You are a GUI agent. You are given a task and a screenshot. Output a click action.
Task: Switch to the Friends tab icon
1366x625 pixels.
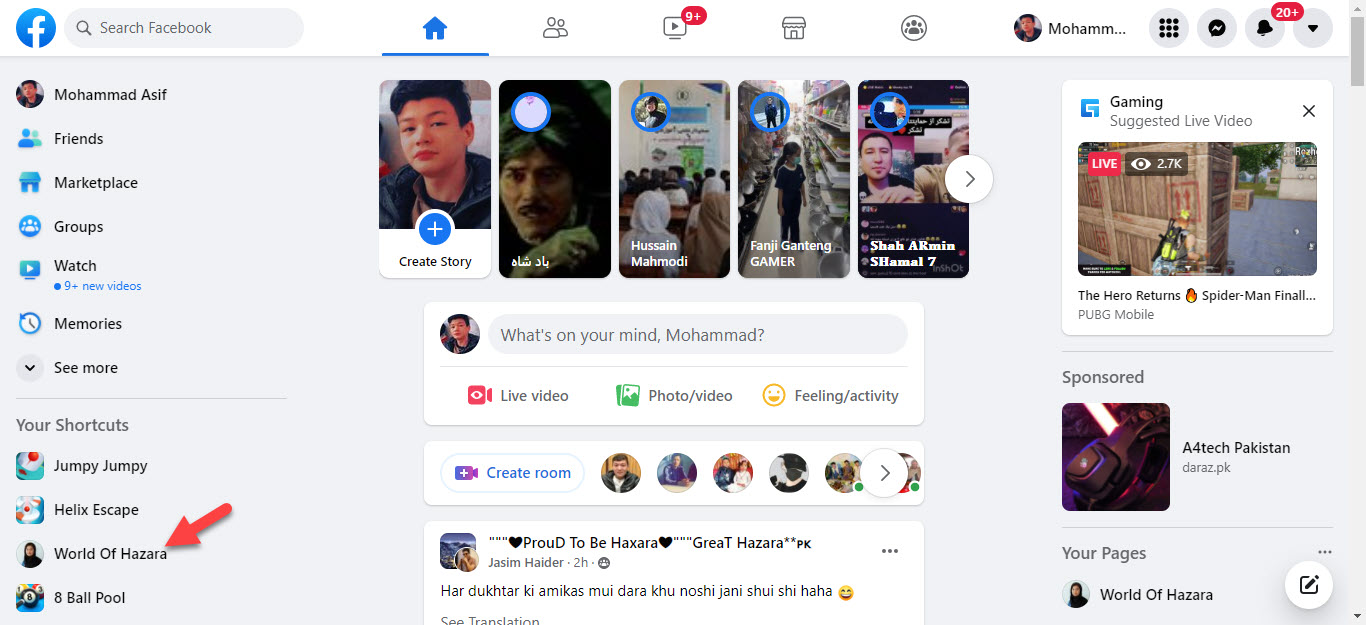point(555,28)
